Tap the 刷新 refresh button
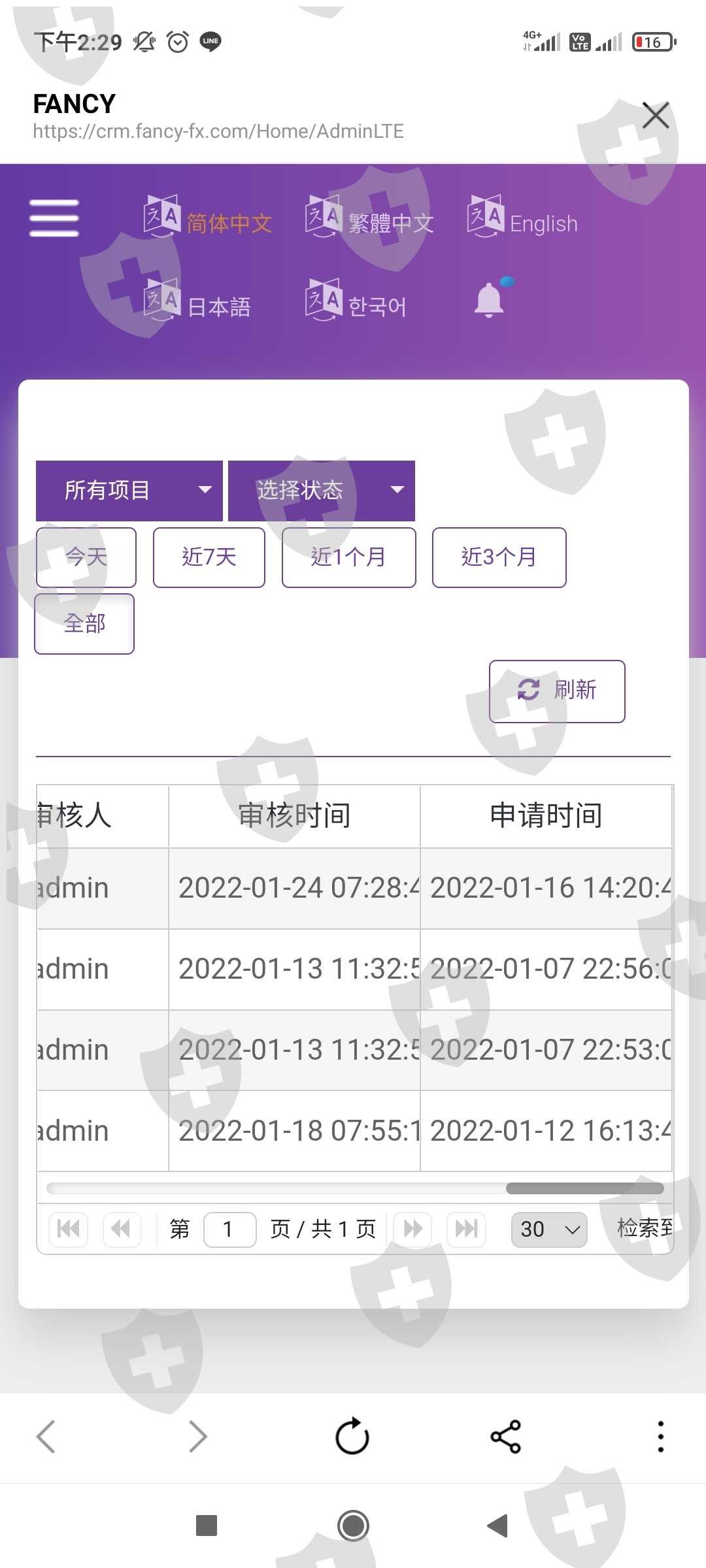The height and width of the screenshot is (1568, 706). pyautogui.click(x=557, y=691)
